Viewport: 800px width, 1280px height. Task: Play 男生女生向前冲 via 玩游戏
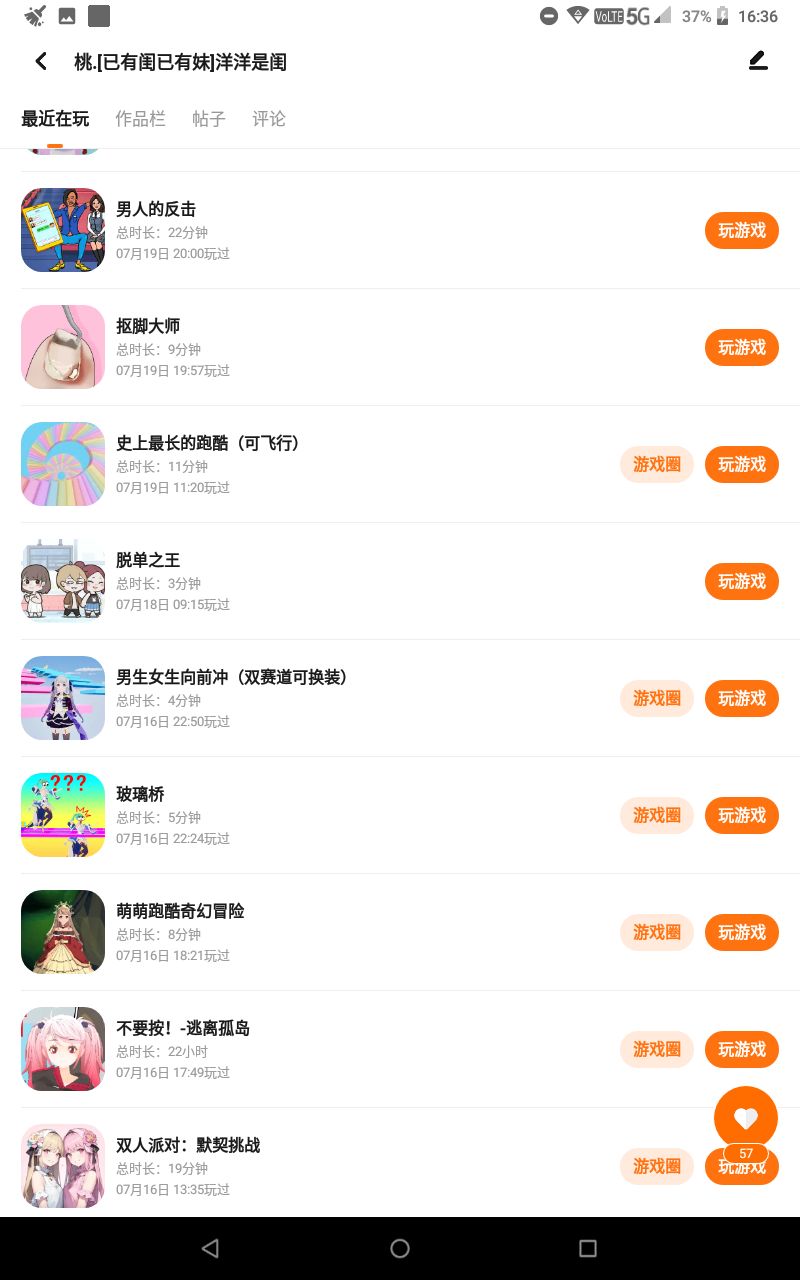pyautogui.click(x=741, y=699)
